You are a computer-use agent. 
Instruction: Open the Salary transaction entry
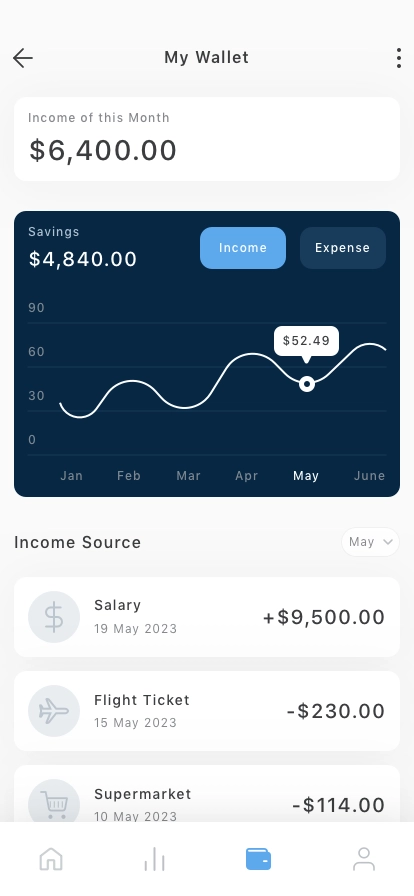pyautogui.click(x=207, y=617)
